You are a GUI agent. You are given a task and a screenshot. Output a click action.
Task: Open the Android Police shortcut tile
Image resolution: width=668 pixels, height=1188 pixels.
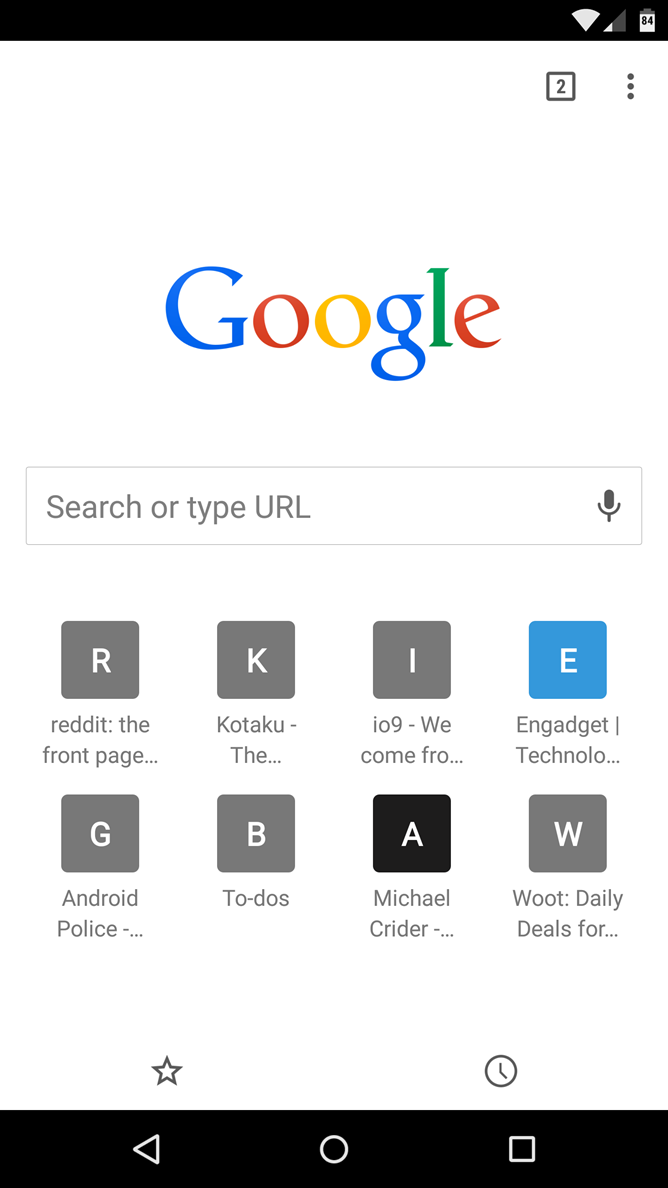[x=100, y=834]
